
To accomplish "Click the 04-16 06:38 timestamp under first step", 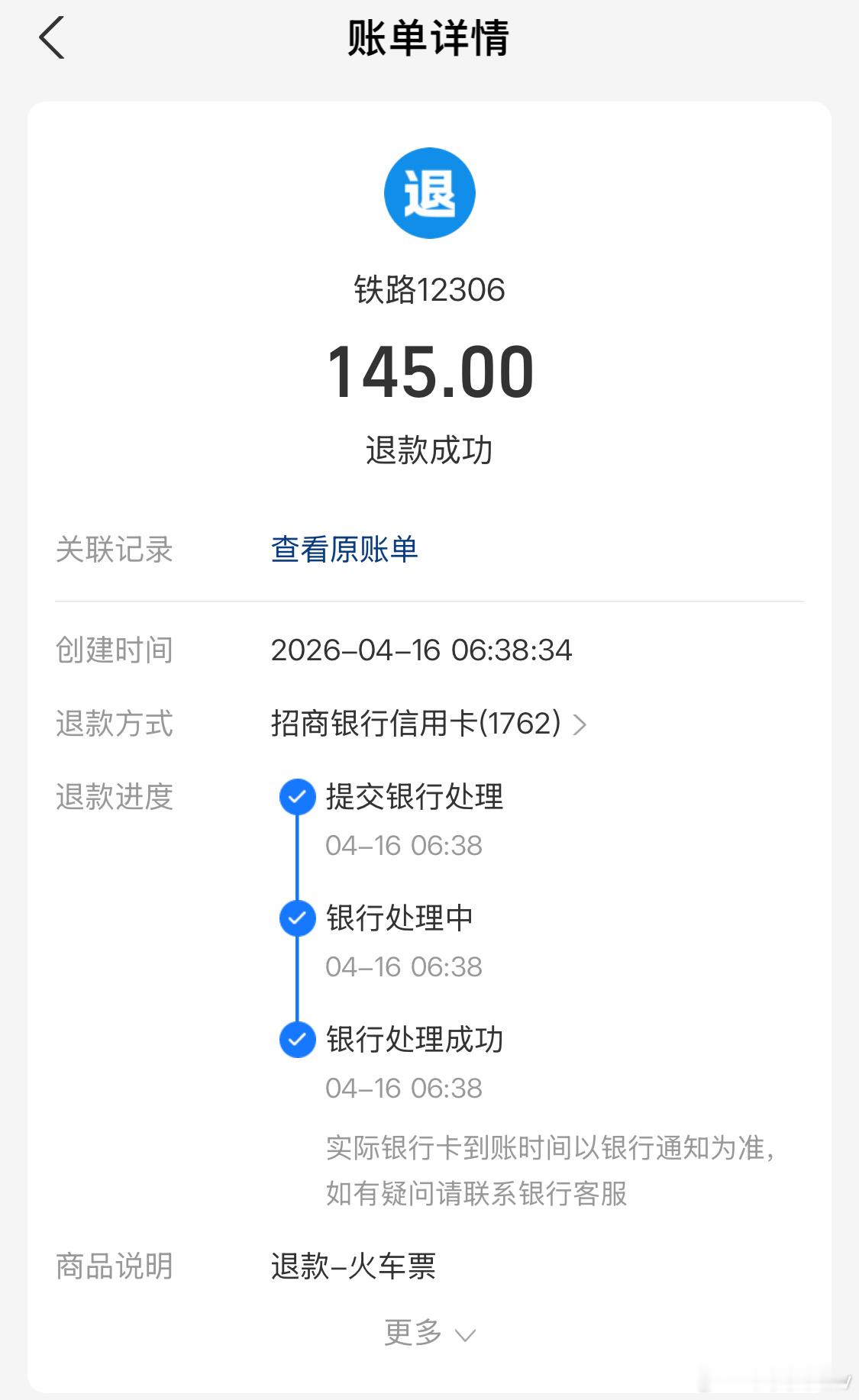I will [403, 845].
